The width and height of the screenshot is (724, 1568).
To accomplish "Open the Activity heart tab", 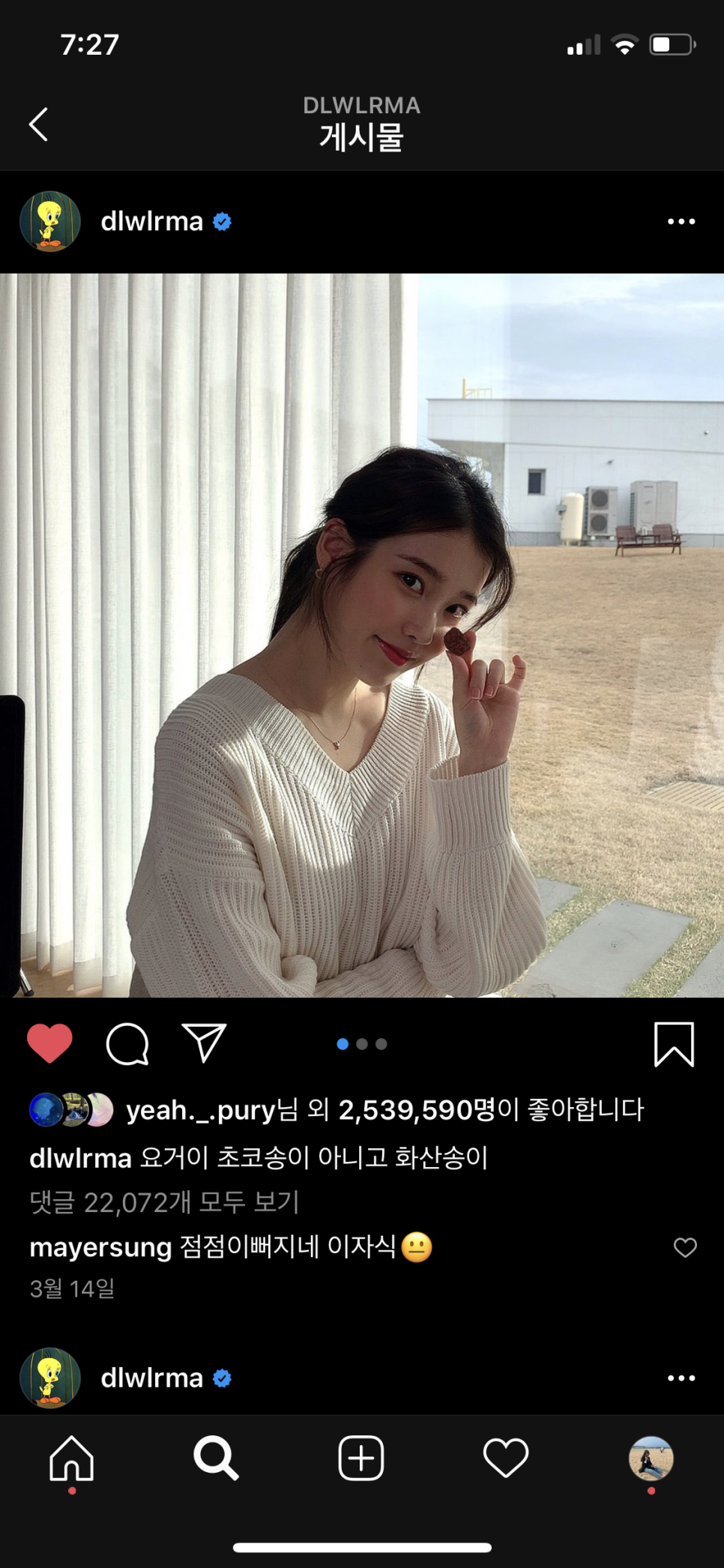I will coord(506,1459).
